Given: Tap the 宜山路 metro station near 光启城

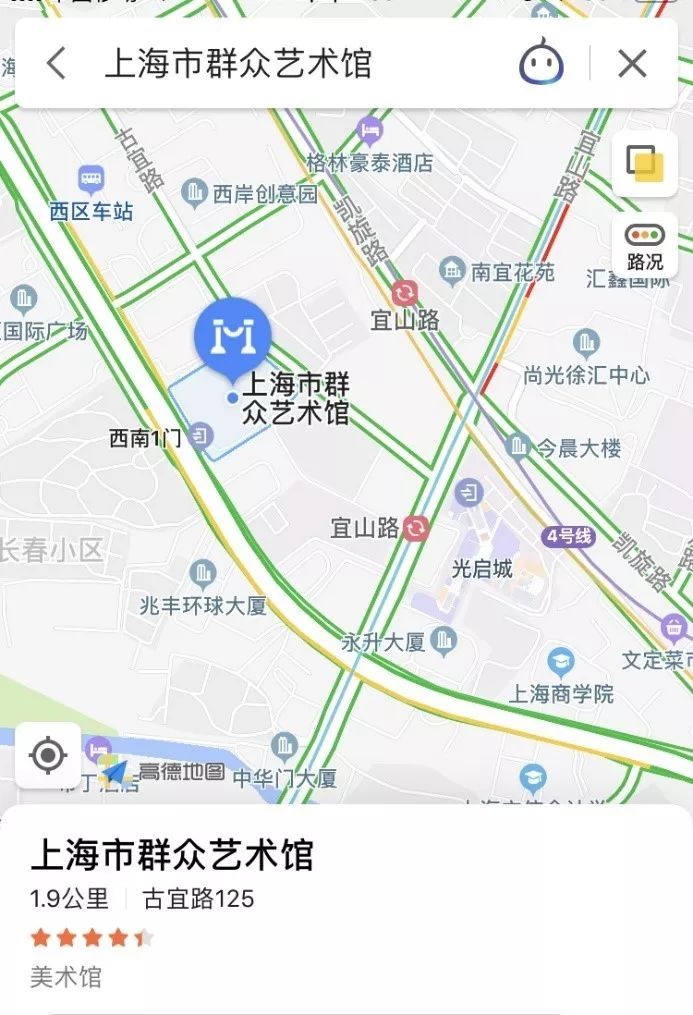Looking at the screenshot, I should 416,528.
